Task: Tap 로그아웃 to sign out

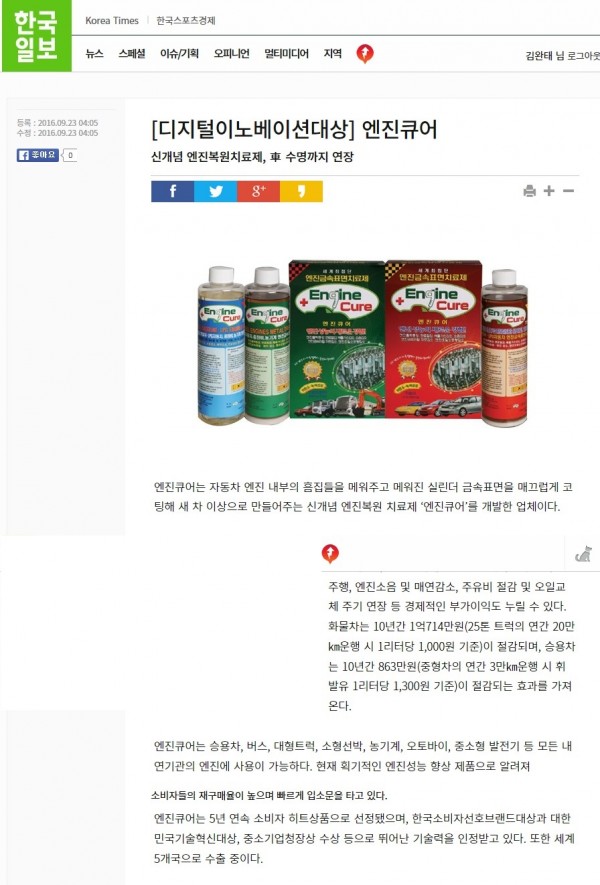Action: (x=582, y=56)
